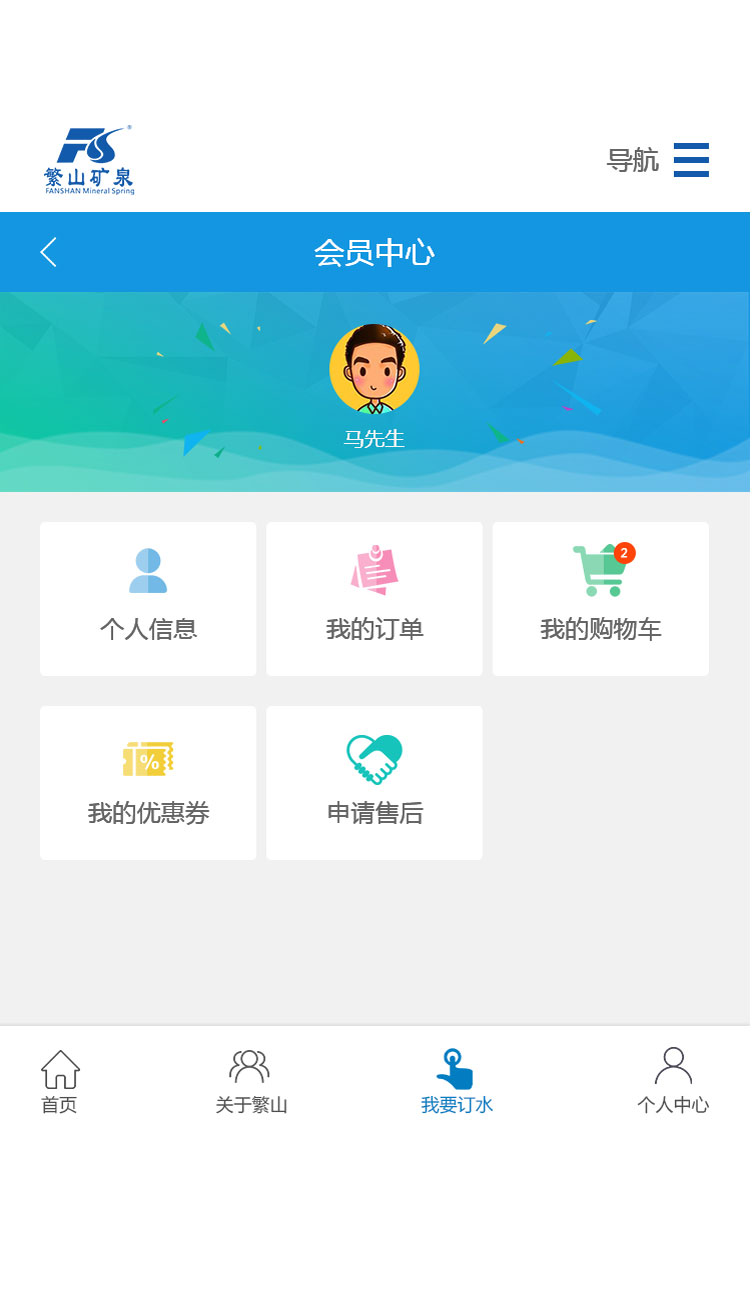Switch to the 我要订水 tab
The width and height of the screenshot is (754, 1307).
click(x=456, y=1082)
